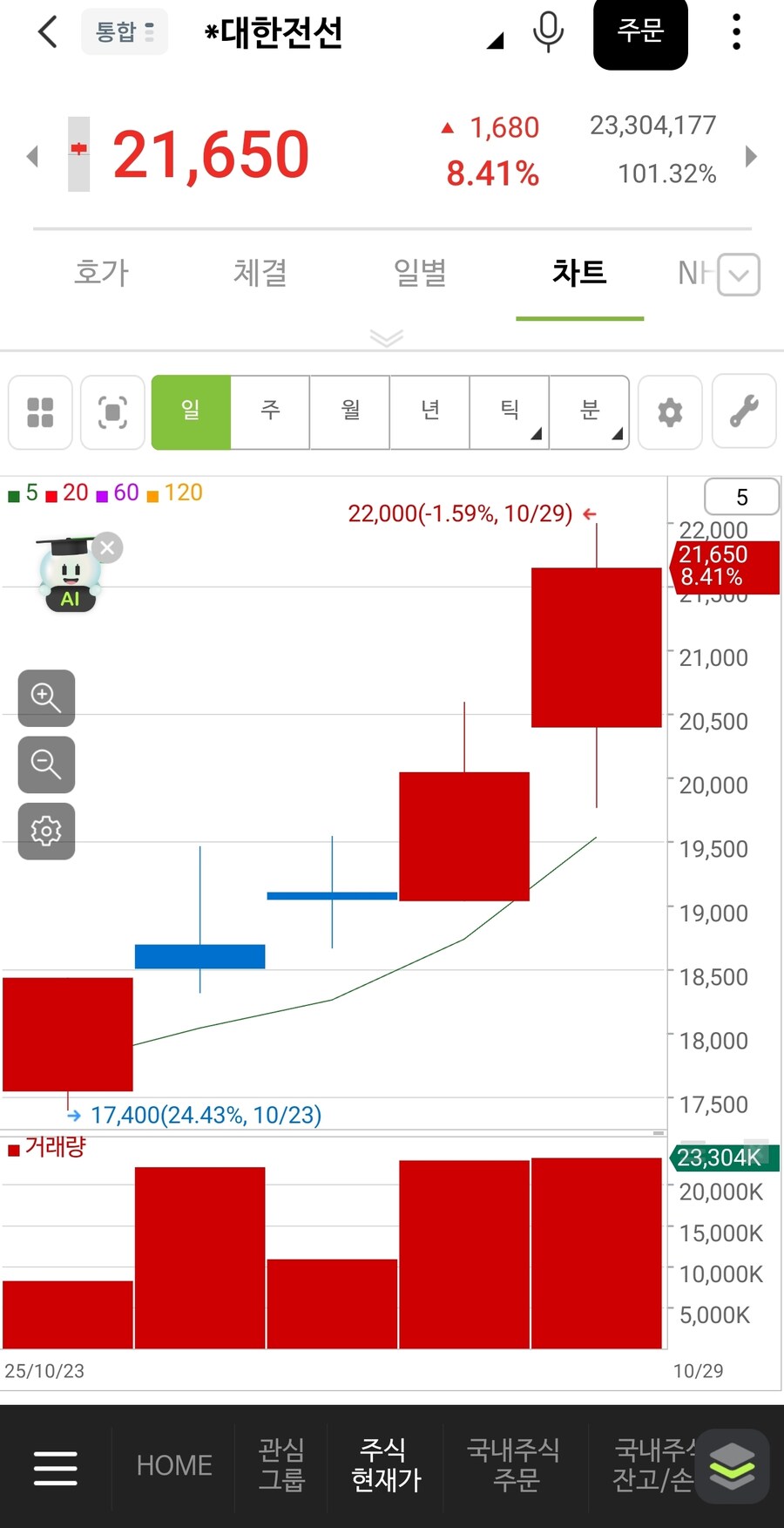Image resolution: width=784 pixels, height=1528 pixels.
Task: Switch to the 체결 tab
Action: (260, 273)
